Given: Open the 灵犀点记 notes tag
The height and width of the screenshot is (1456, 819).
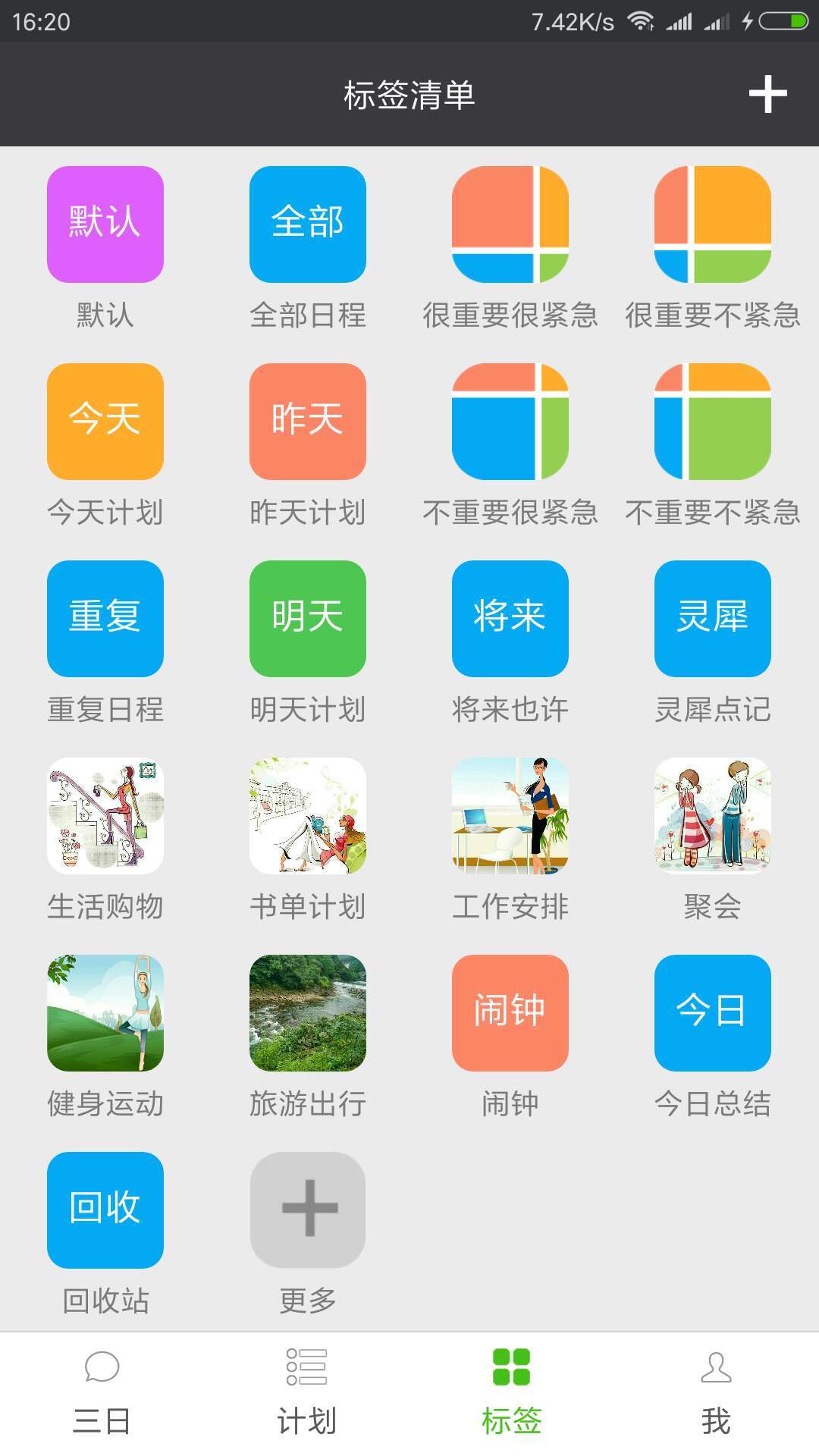Looking at the screenshot, I should pos(713,618).
